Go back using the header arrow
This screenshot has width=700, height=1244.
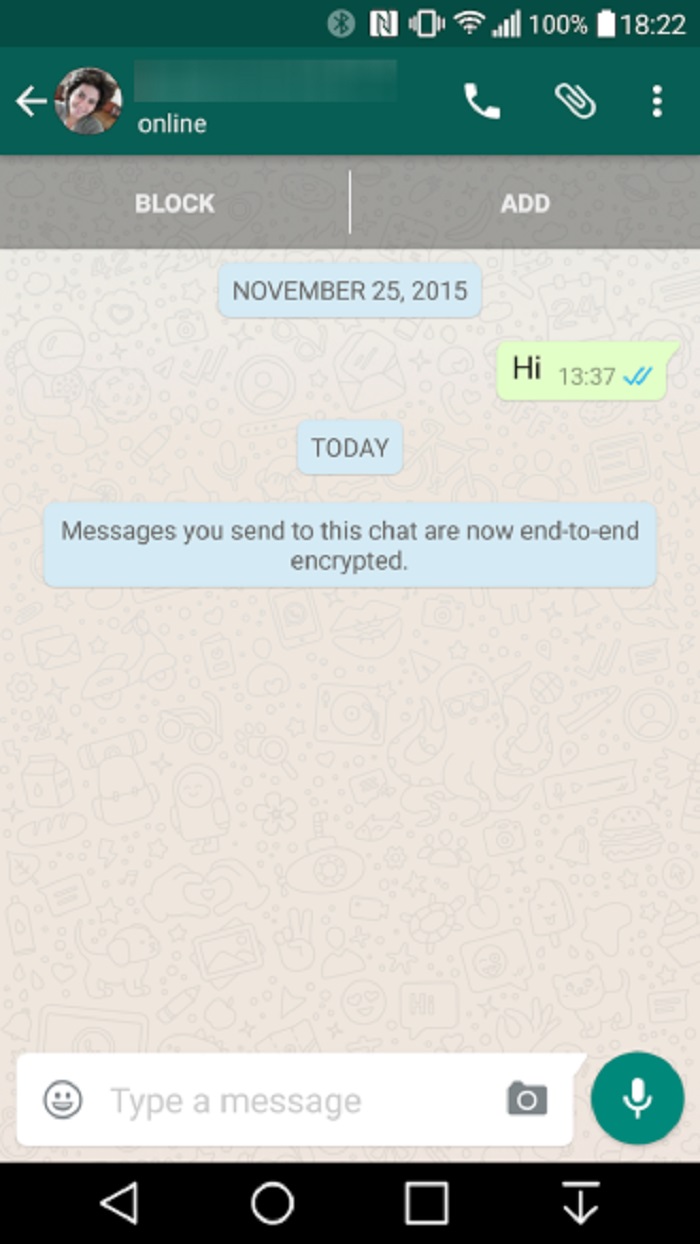pyautogui.click(x=31, y=101)
